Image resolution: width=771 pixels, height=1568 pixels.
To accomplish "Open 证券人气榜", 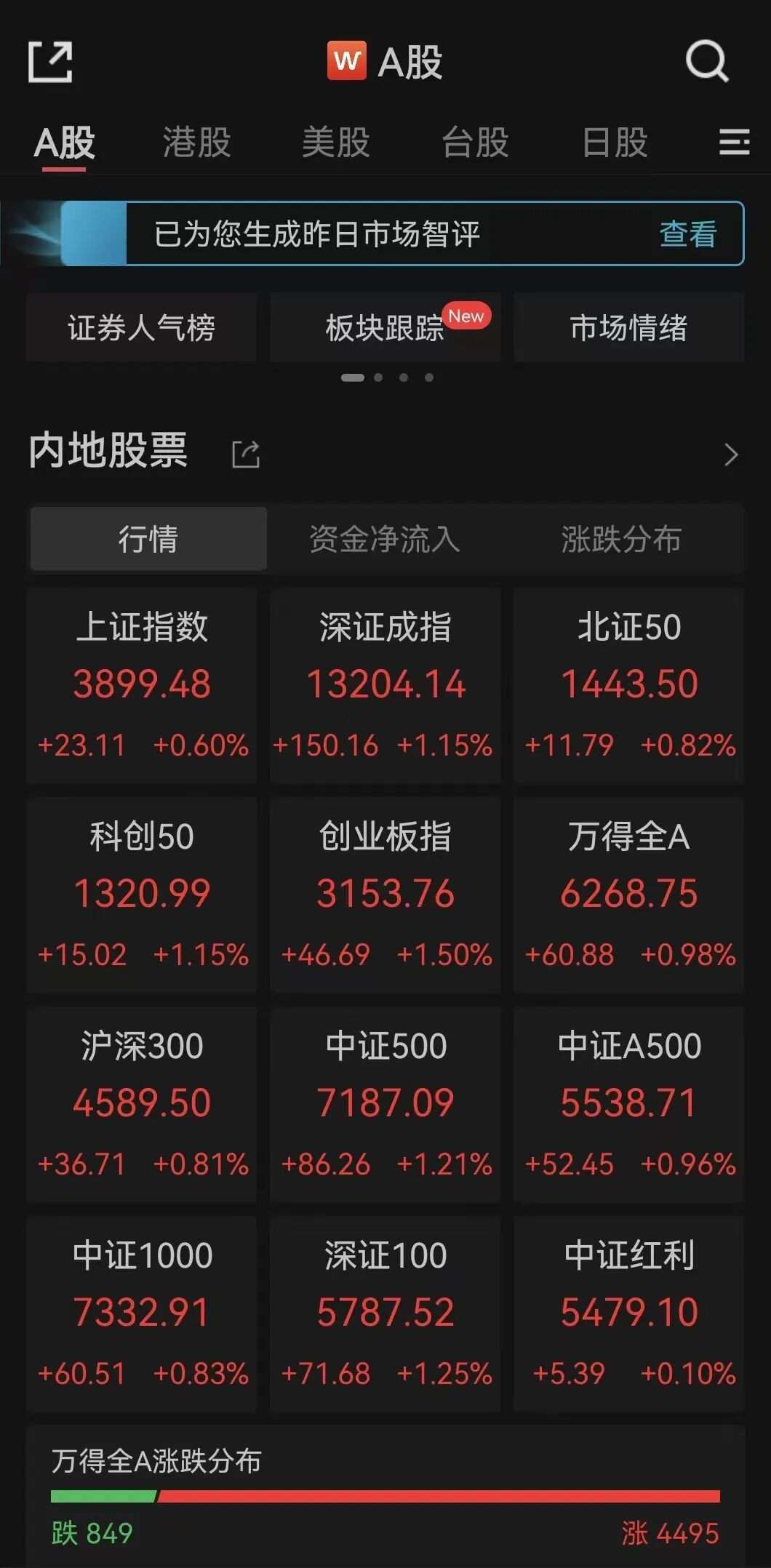I will click(142, 328).
